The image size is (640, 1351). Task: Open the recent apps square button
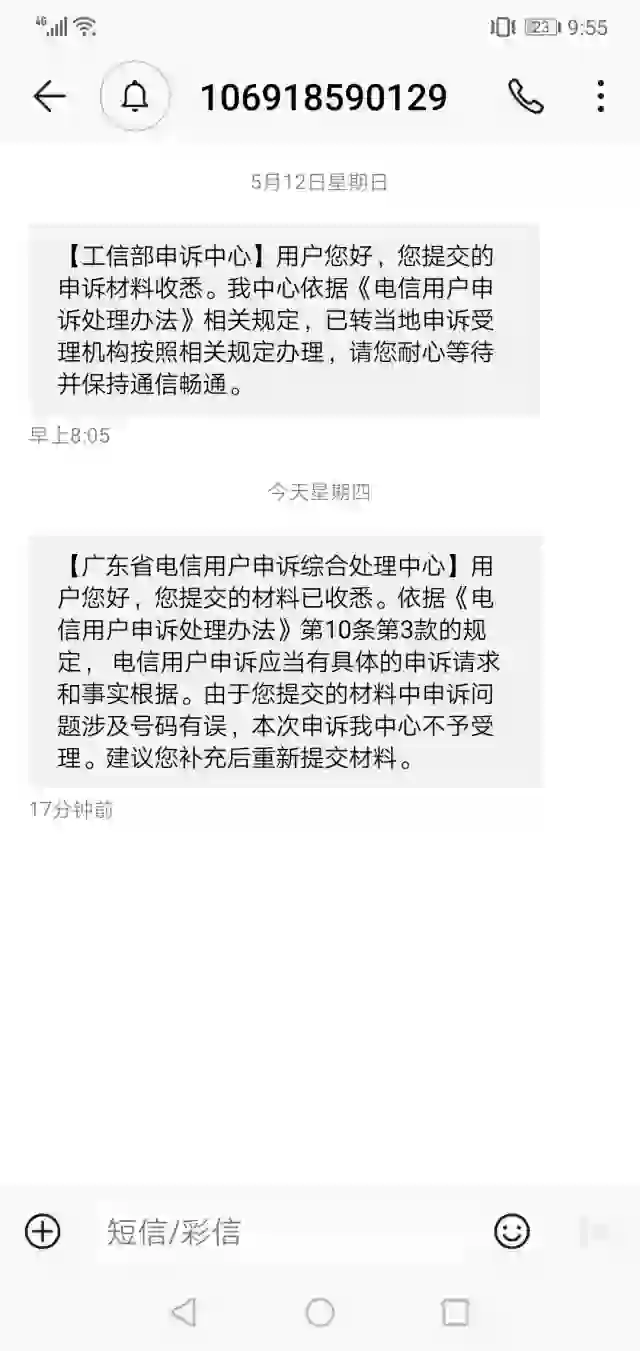[x=455, y=1312]
